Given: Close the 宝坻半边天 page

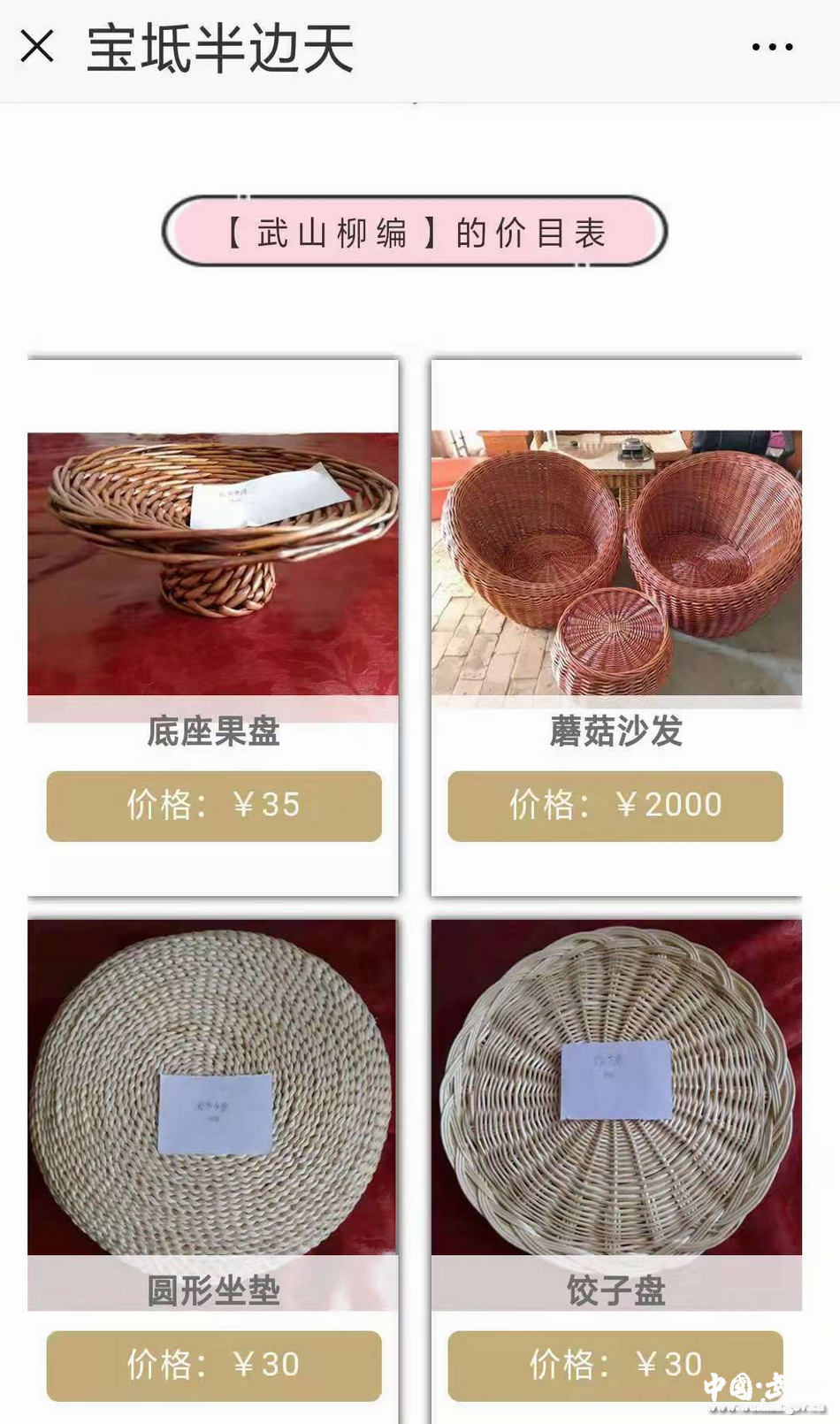Looking at the screenshot, I should coord(37,47).
